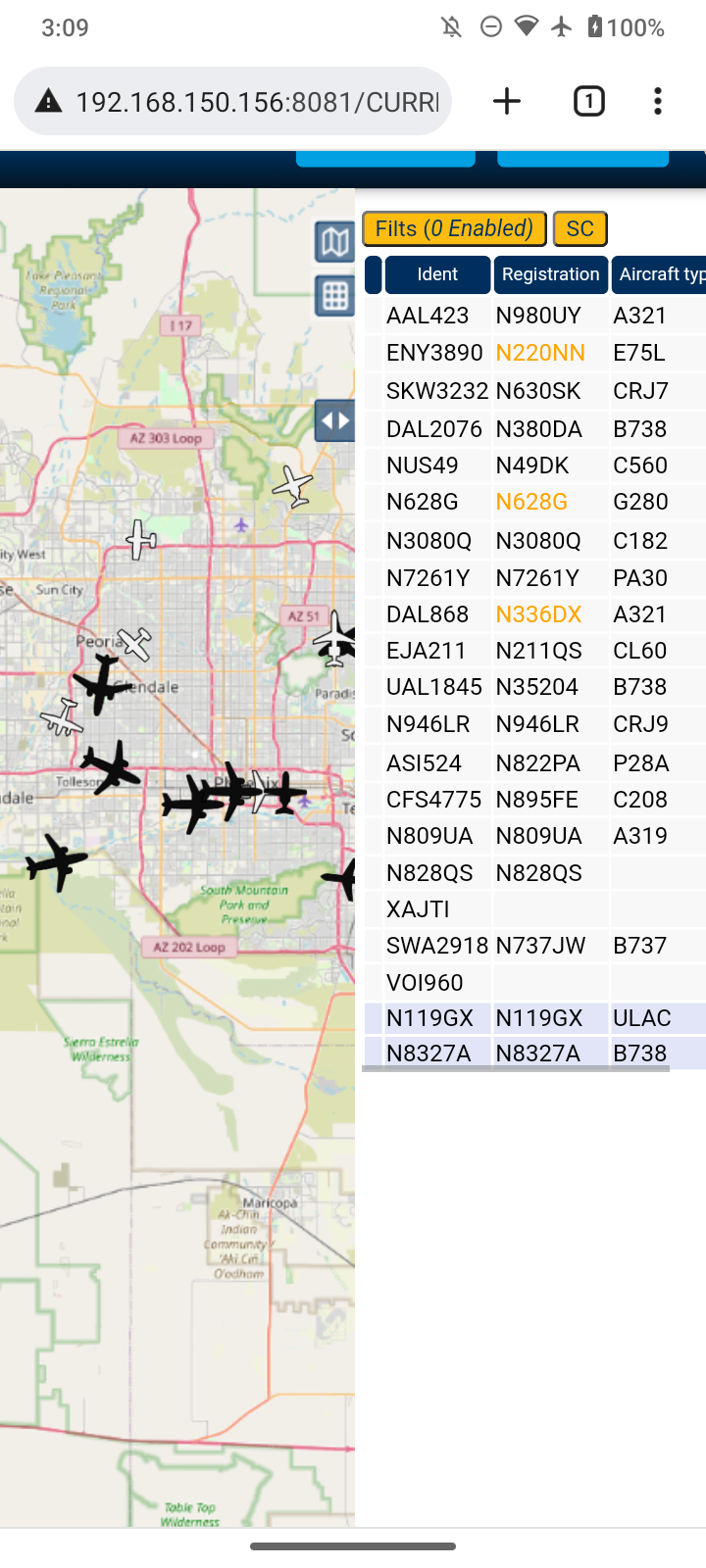Open a new browser tab
This screenshot has height=1568, width=706.
507,101
